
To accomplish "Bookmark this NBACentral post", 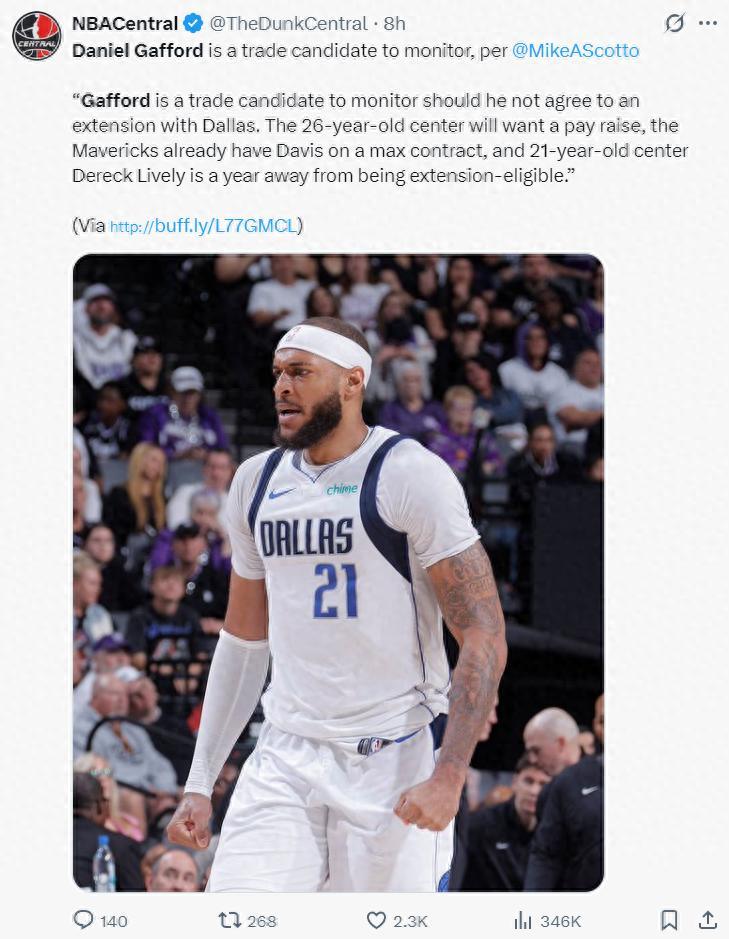I will (x=669, y=920).
